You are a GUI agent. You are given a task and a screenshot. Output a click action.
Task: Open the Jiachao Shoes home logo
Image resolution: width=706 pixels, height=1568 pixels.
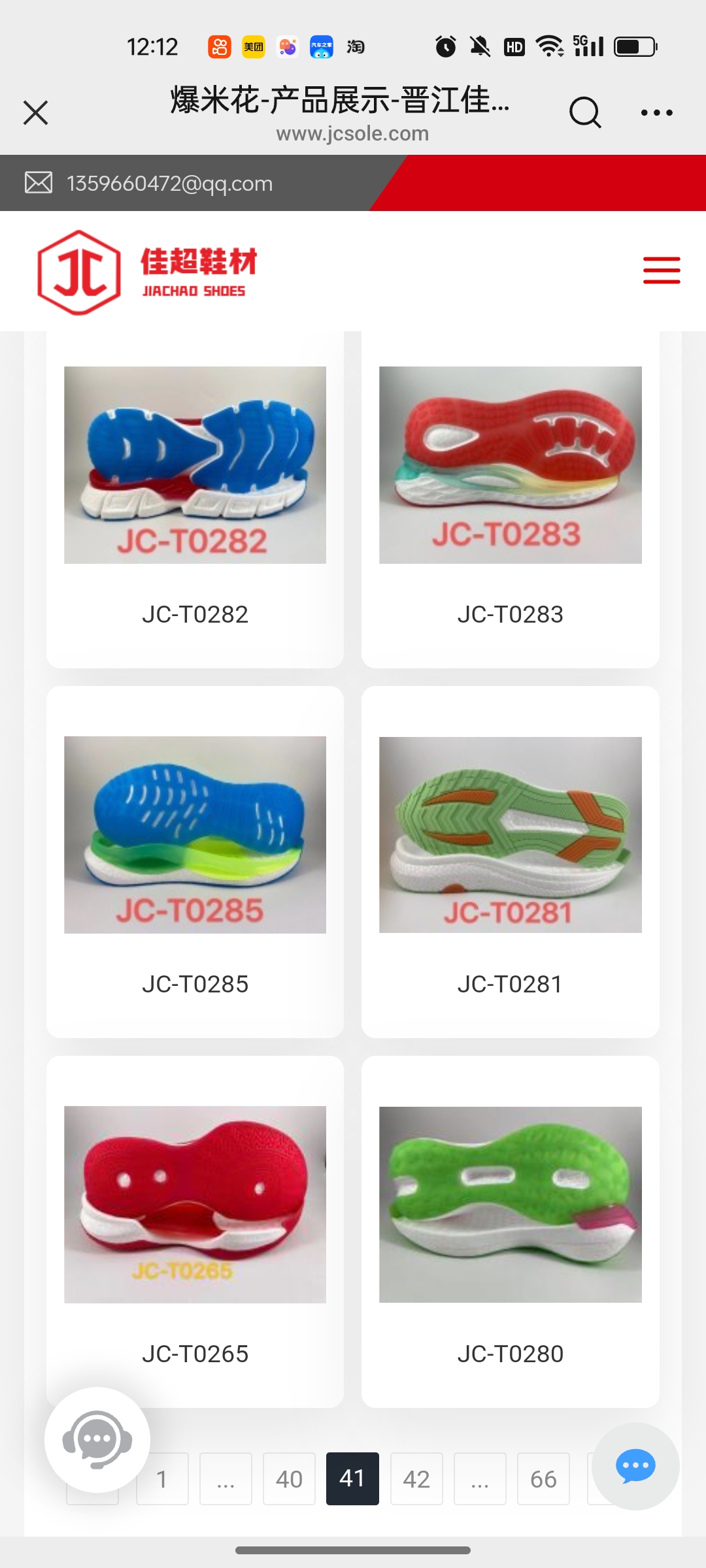point(148,272)
